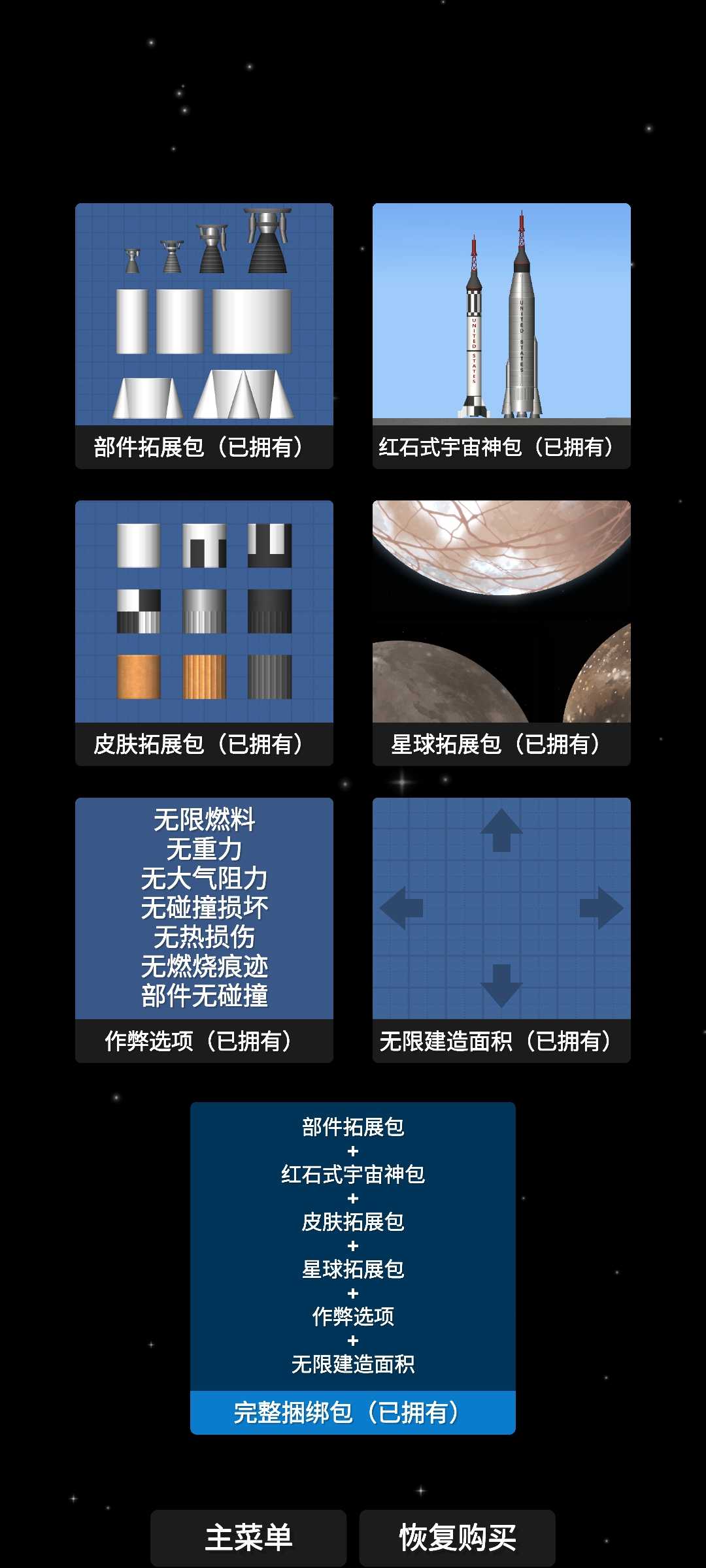The image size is (706, 1568).
Task: Tap the 恢复购买 button
Action: 458,1537
